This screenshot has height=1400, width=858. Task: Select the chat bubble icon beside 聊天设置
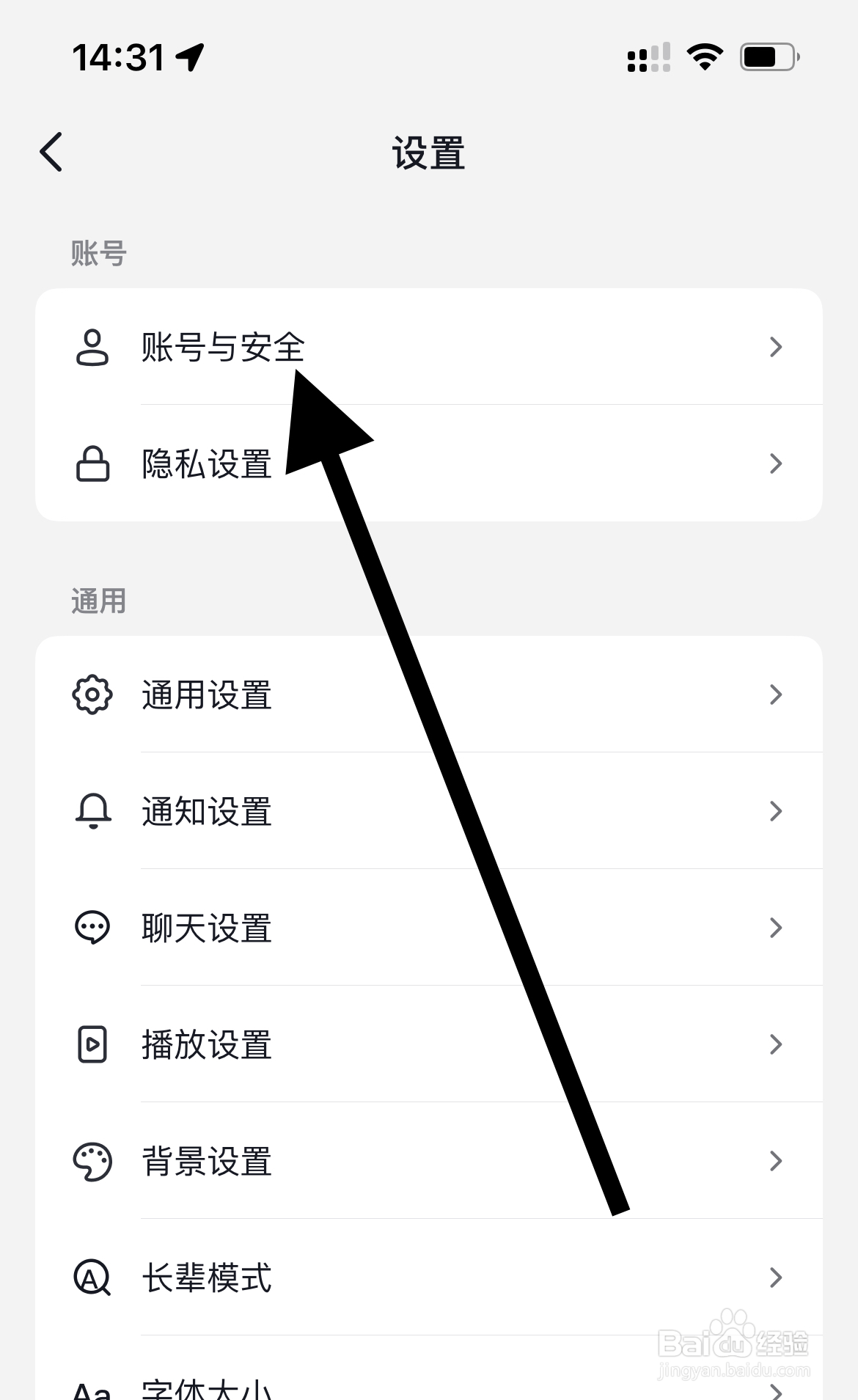[91, 928]
